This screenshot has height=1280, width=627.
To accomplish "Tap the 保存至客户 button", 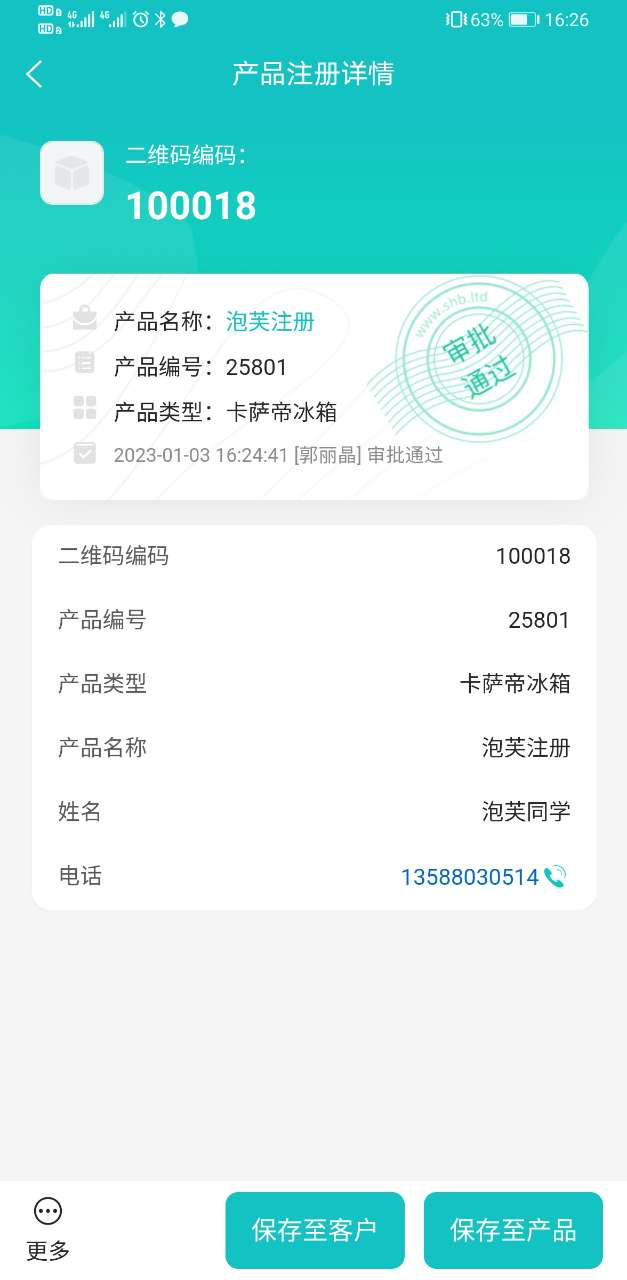I will 314,1230.
